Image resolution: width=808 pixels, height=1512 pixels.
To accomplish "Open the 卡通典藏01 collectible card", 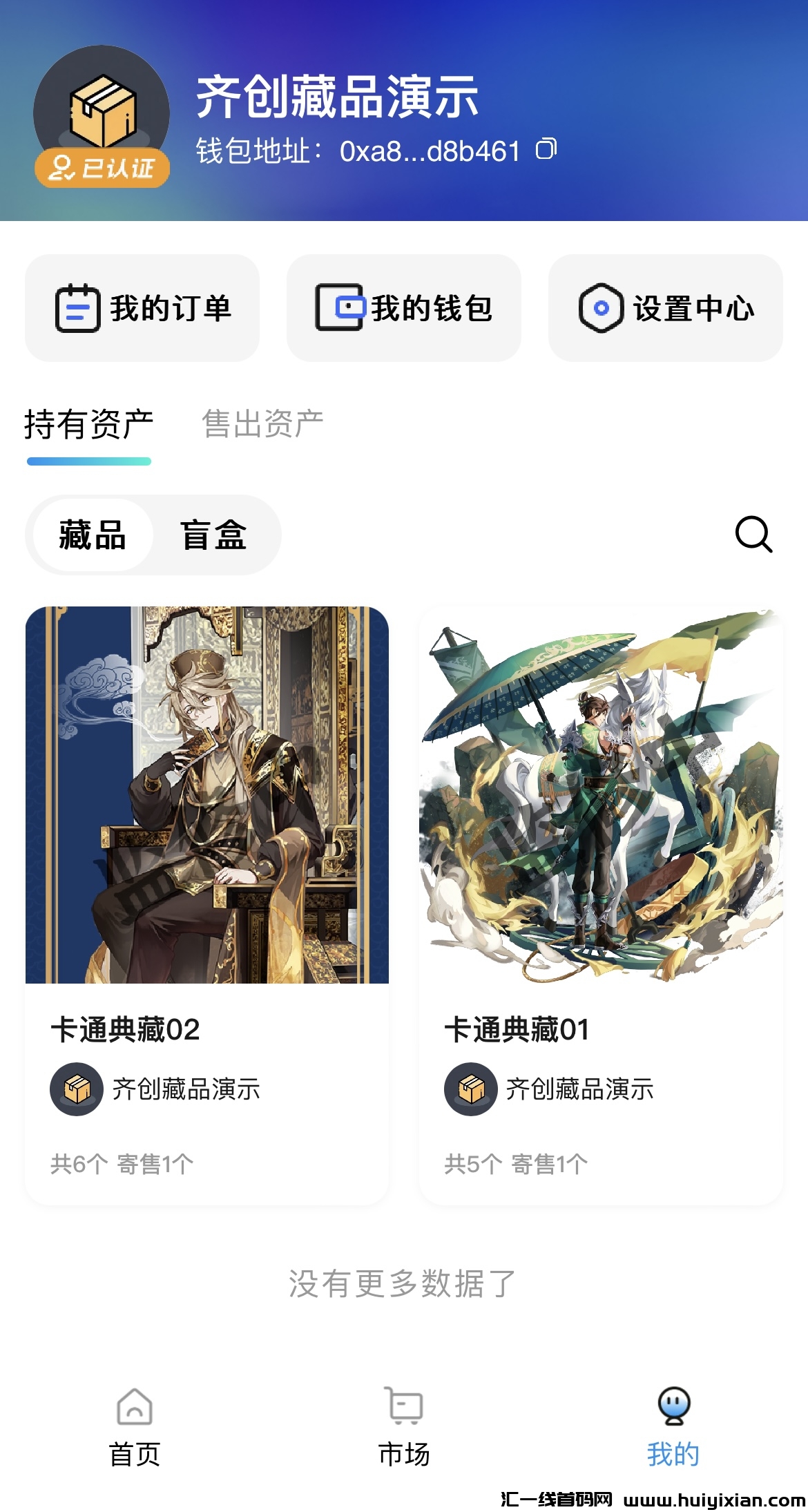I will 601,905.
